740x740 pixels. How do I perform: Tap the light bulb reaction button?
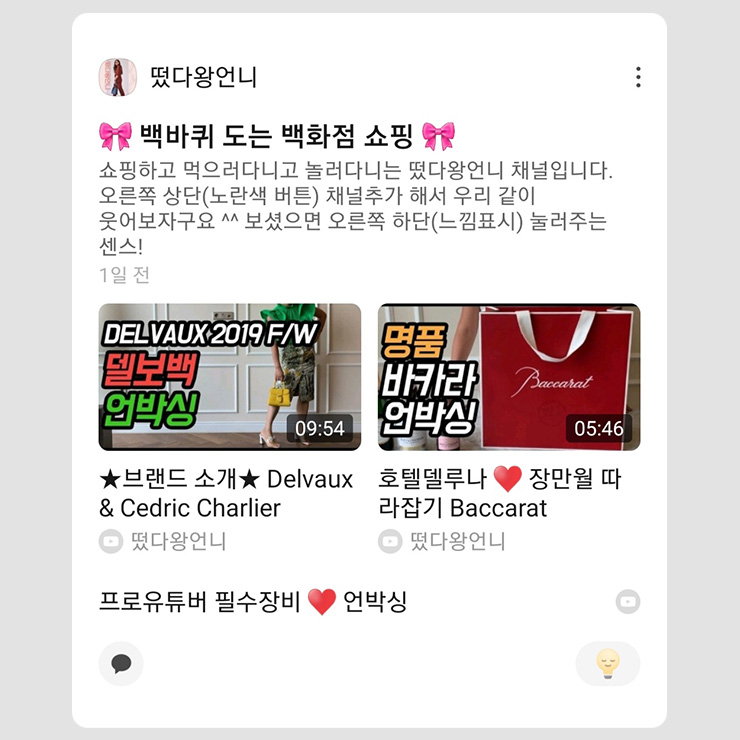tap(608, 664)
